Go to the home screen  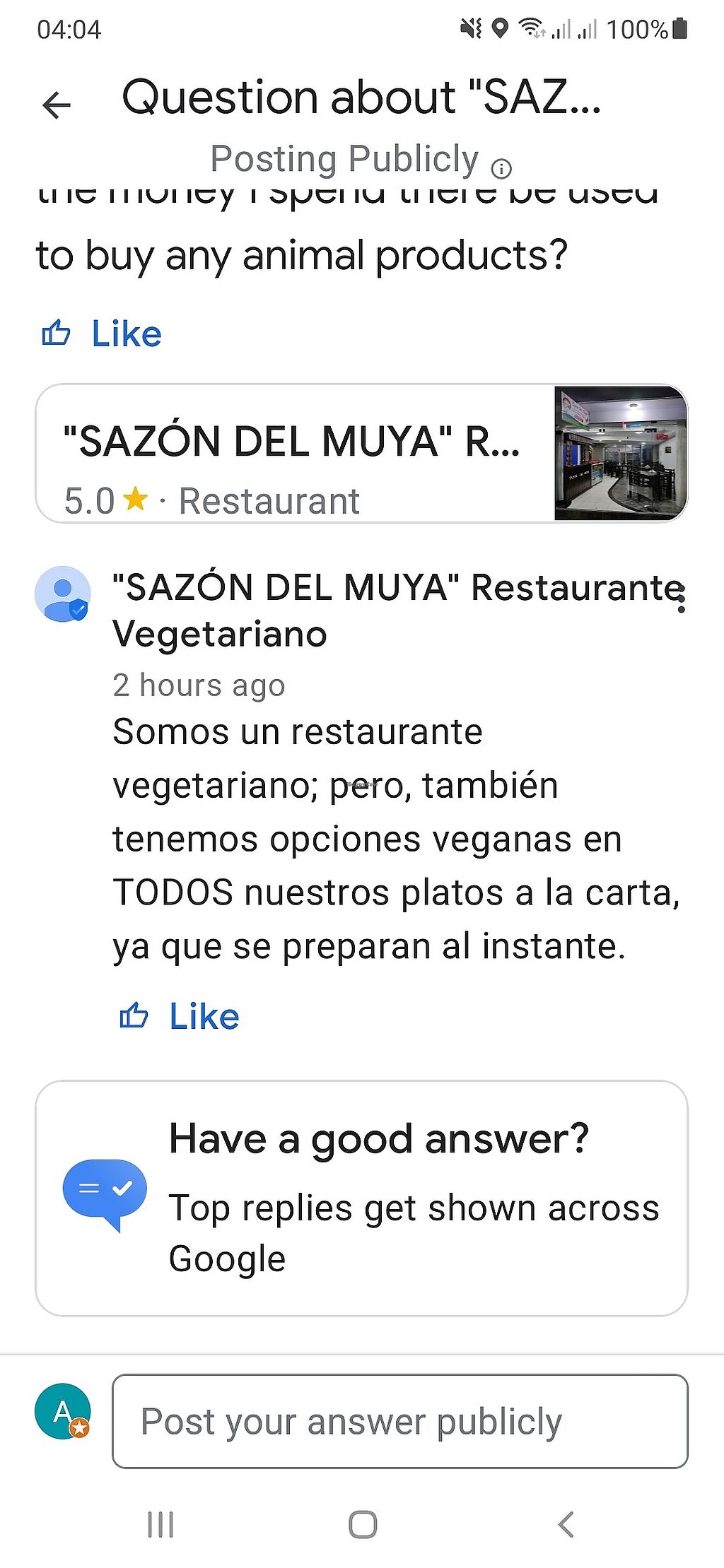click(363, 1524)
